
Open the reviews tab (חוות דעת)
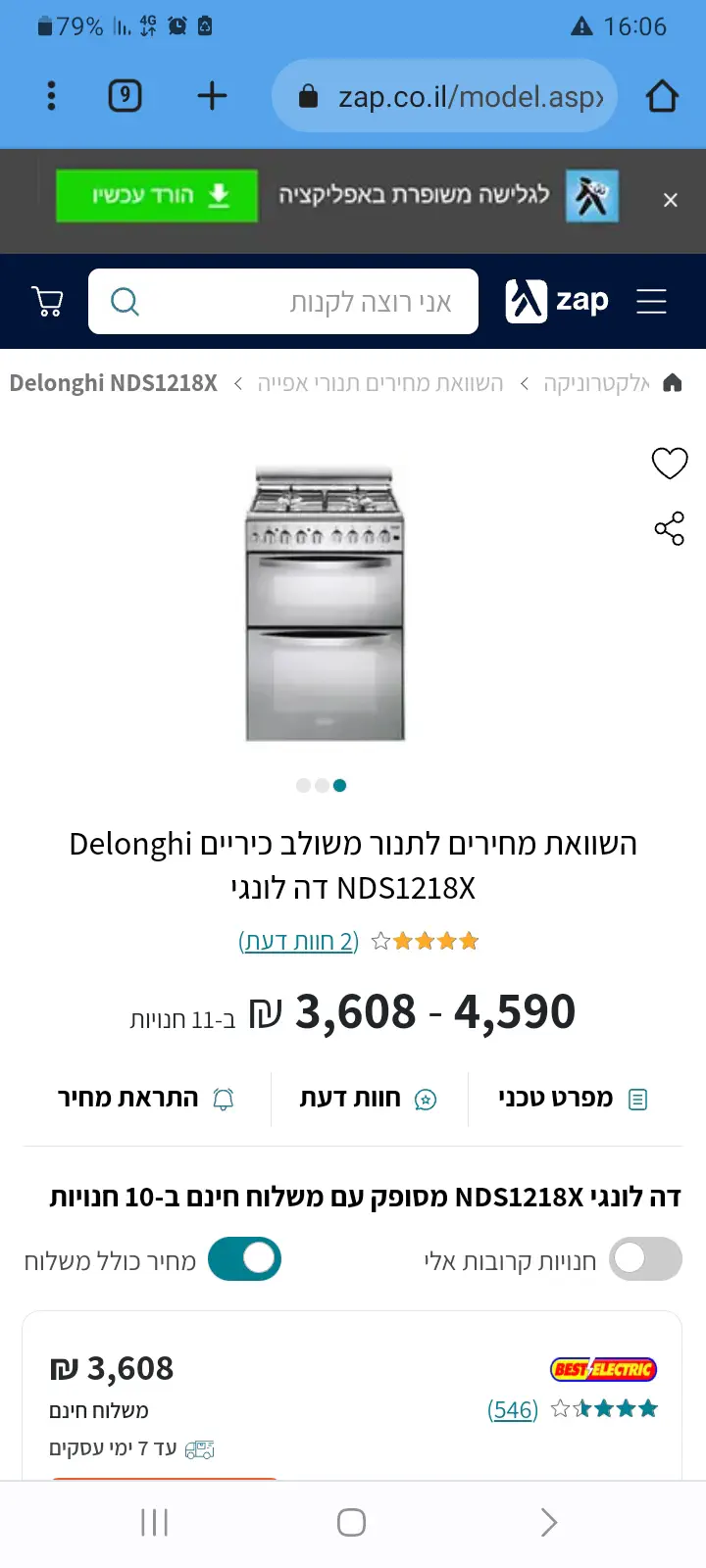click(369, 1099)
